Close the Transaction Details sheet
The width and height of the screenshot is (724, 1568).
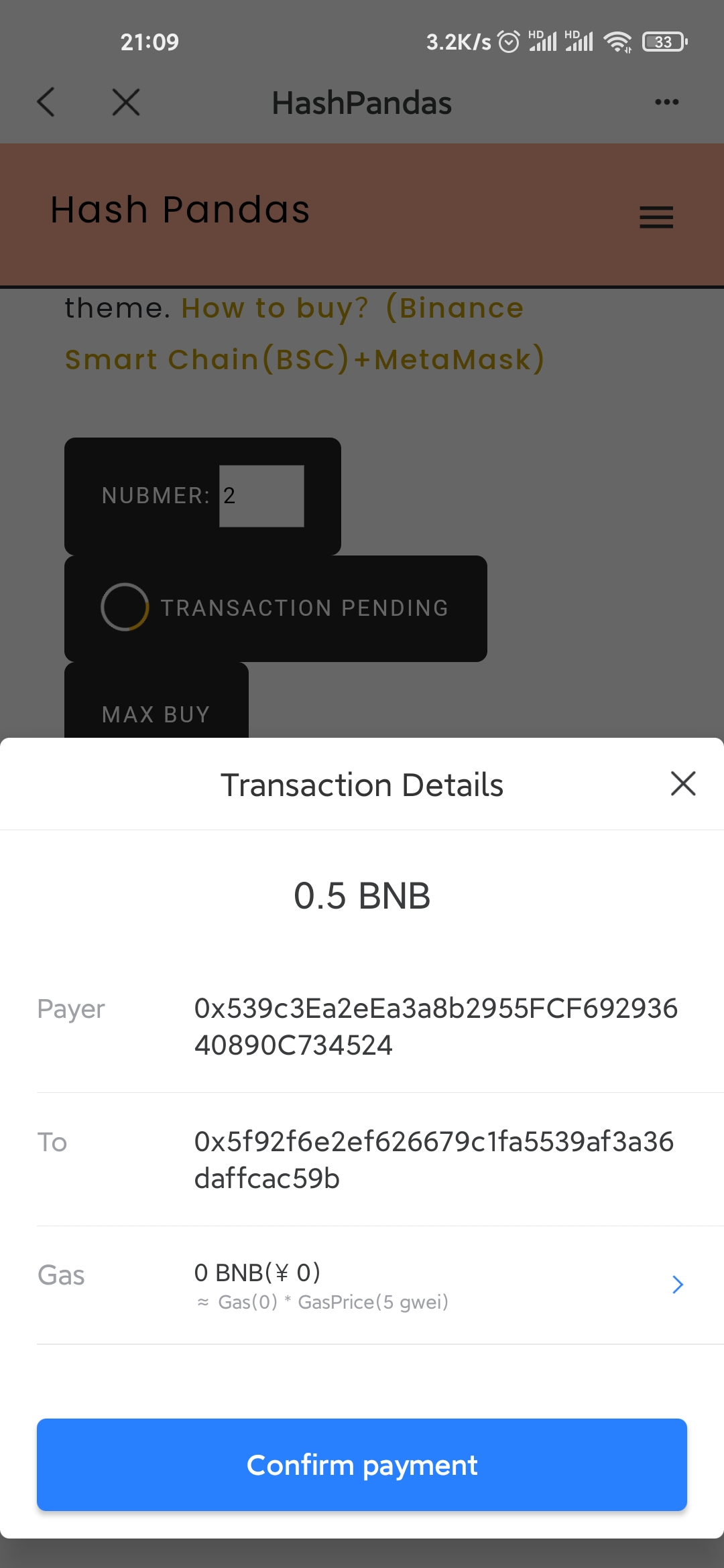tap(682, 783)
